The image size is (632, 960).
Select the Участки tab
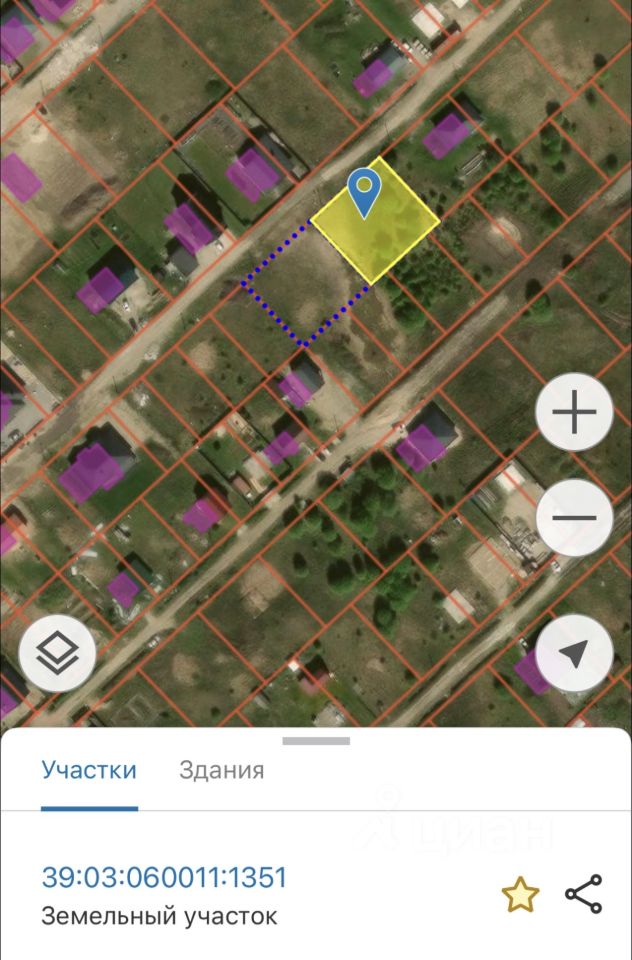click(x=89, y=770)
